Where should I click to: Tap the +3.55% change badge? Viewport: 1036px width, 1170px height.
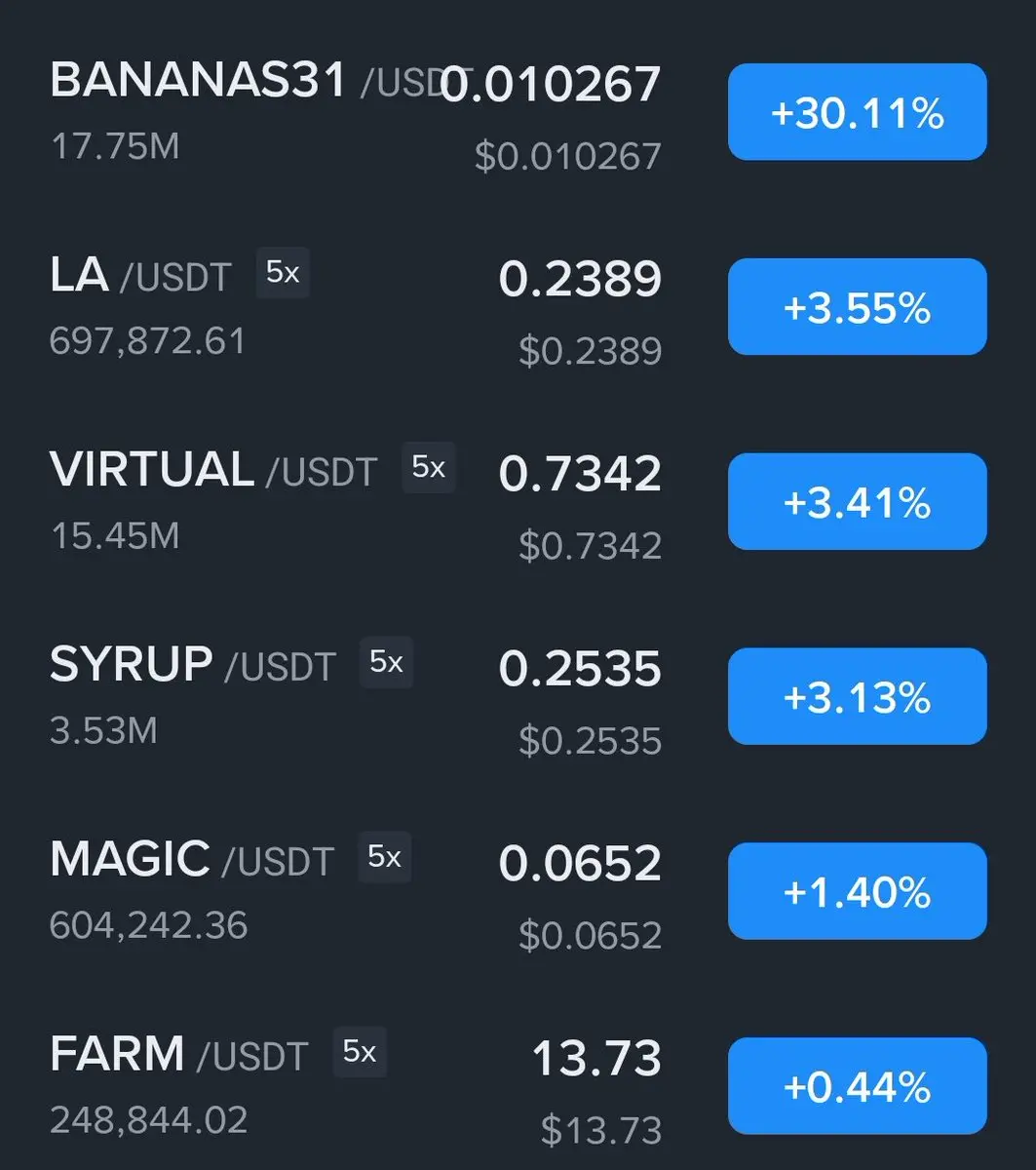coord(857,307)
